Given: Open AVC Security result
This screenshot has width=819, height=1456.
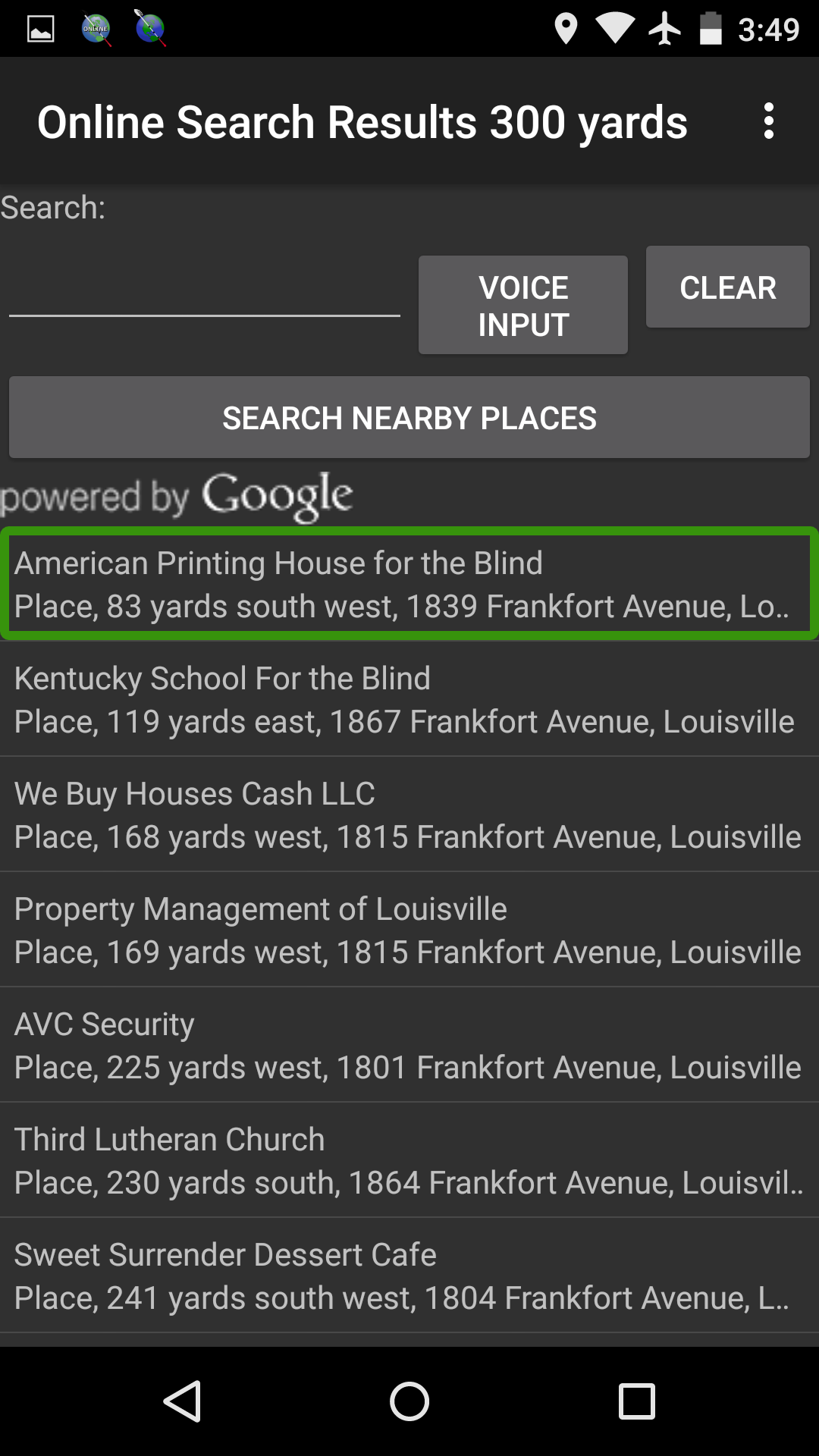Looking at the screenshot, I should (409, 1045).
